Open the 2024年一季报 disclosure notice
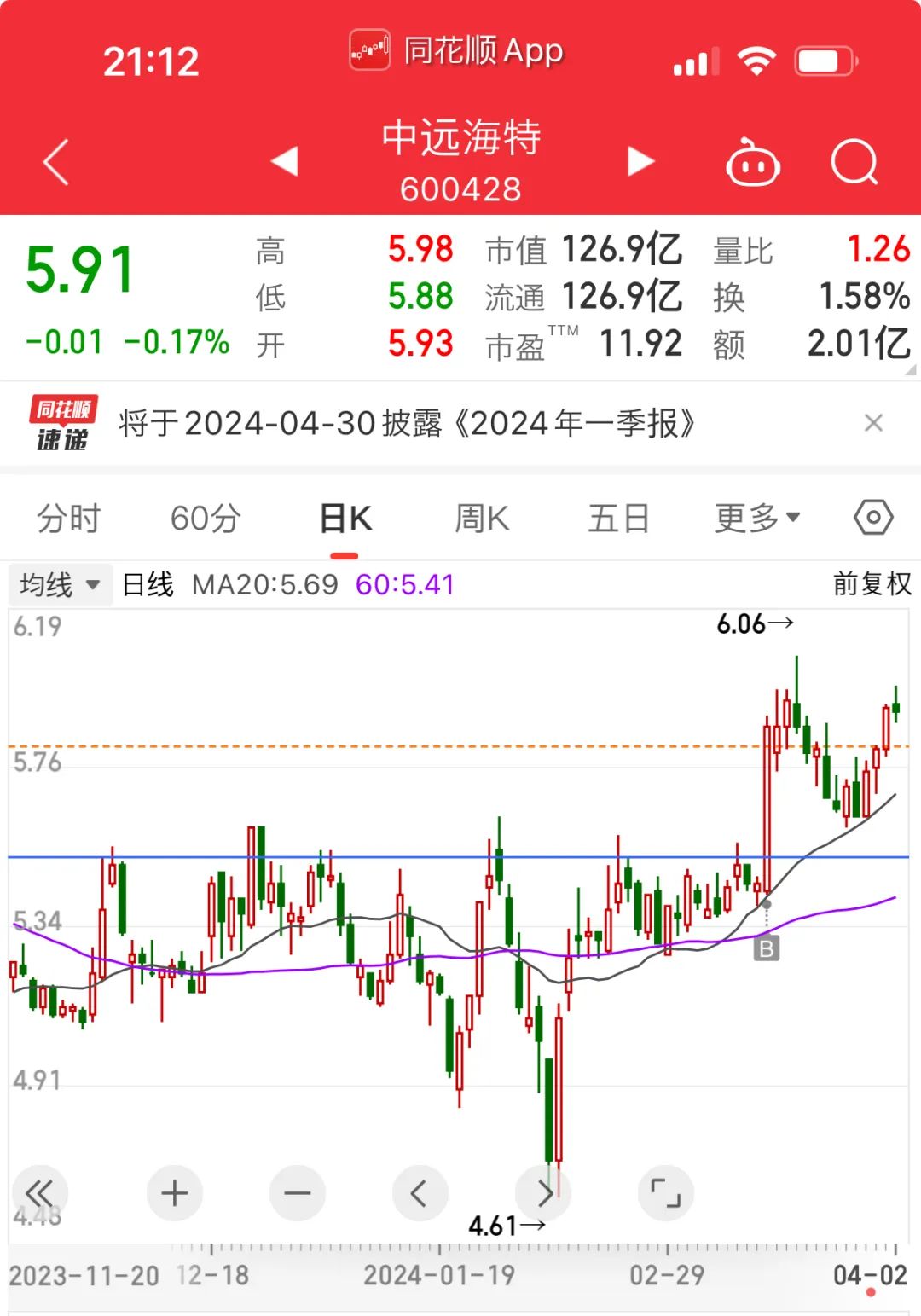The height and width of the screenshot is (1316, 921). 407,423
